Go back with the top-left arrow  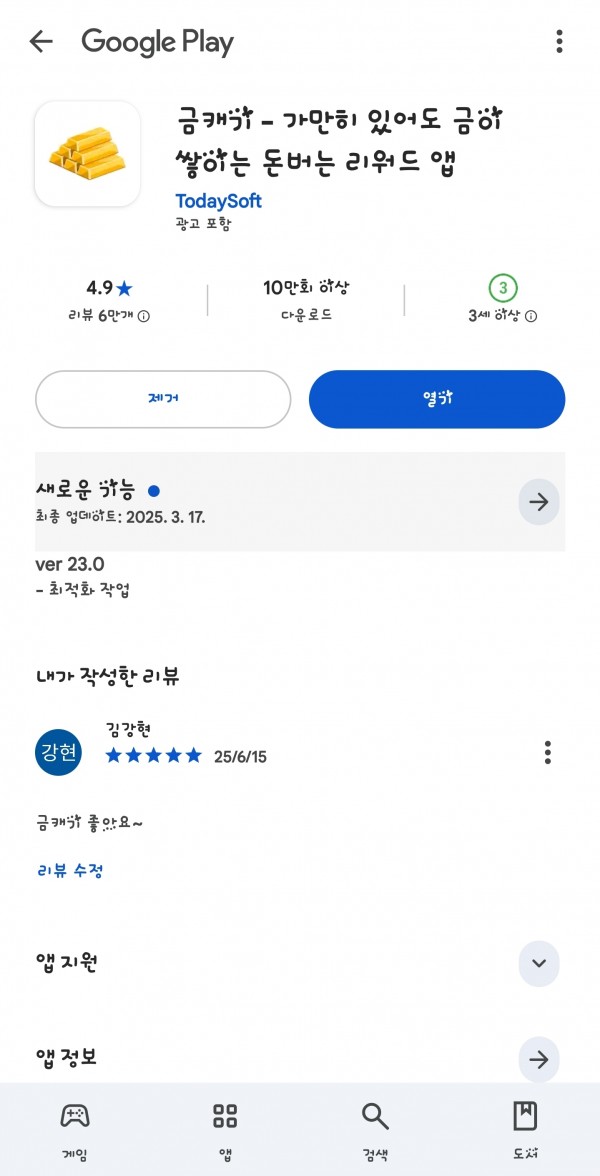(40, 42)
